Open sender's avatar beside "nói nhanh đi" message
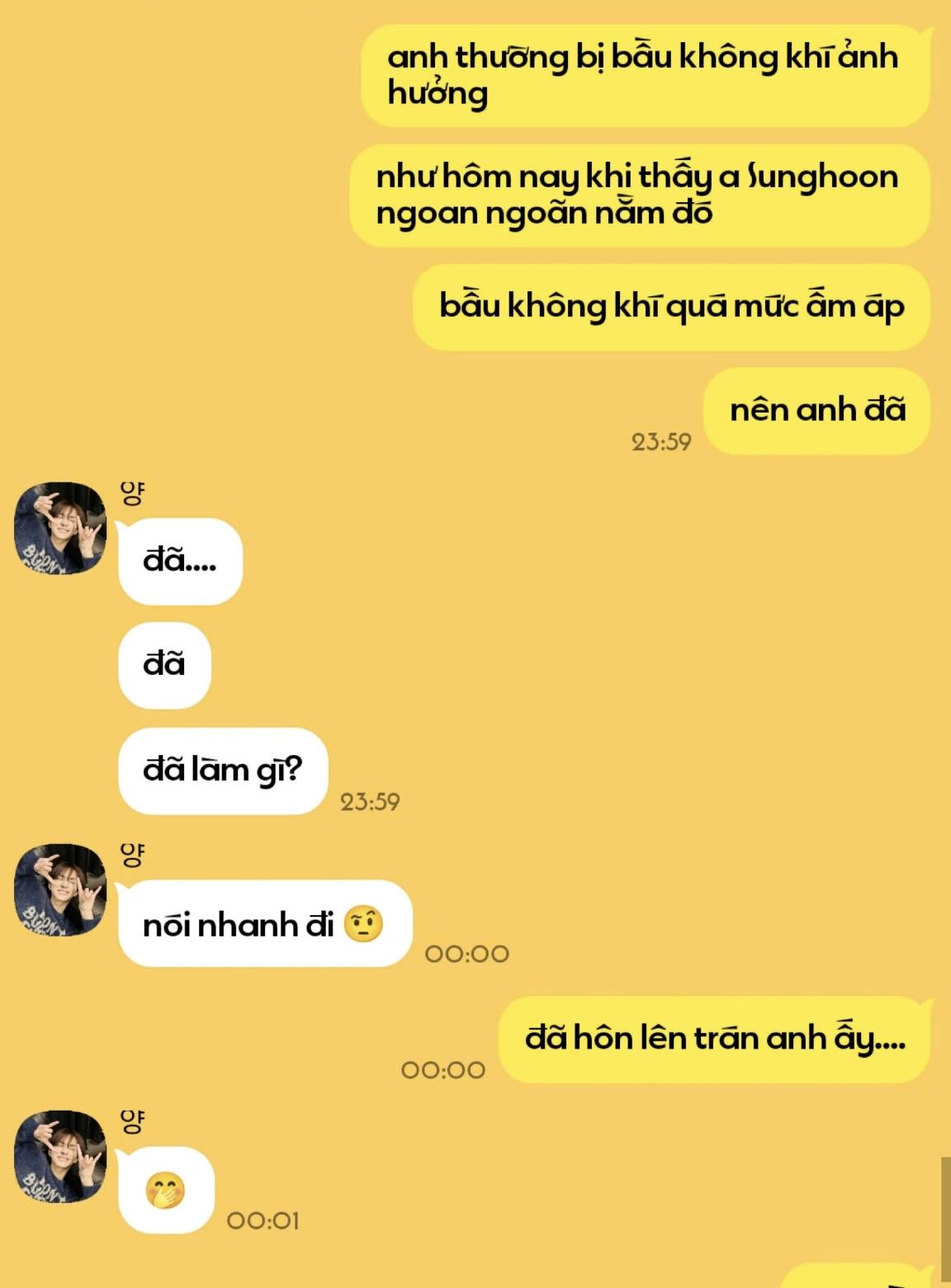This screenshot has height=1288, width=951. (x=60, y=889)
